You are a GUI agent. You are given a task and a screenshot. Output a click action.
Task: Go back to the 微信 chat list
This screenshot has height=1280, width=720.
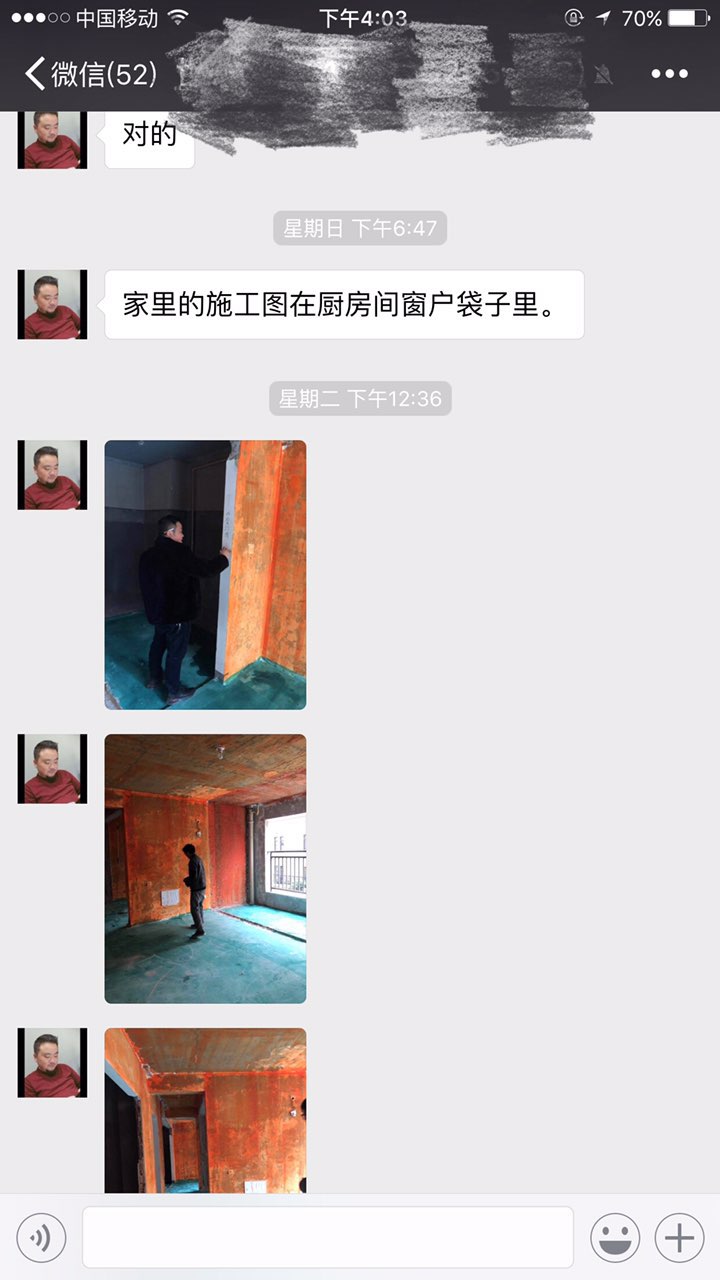(88, 74)
